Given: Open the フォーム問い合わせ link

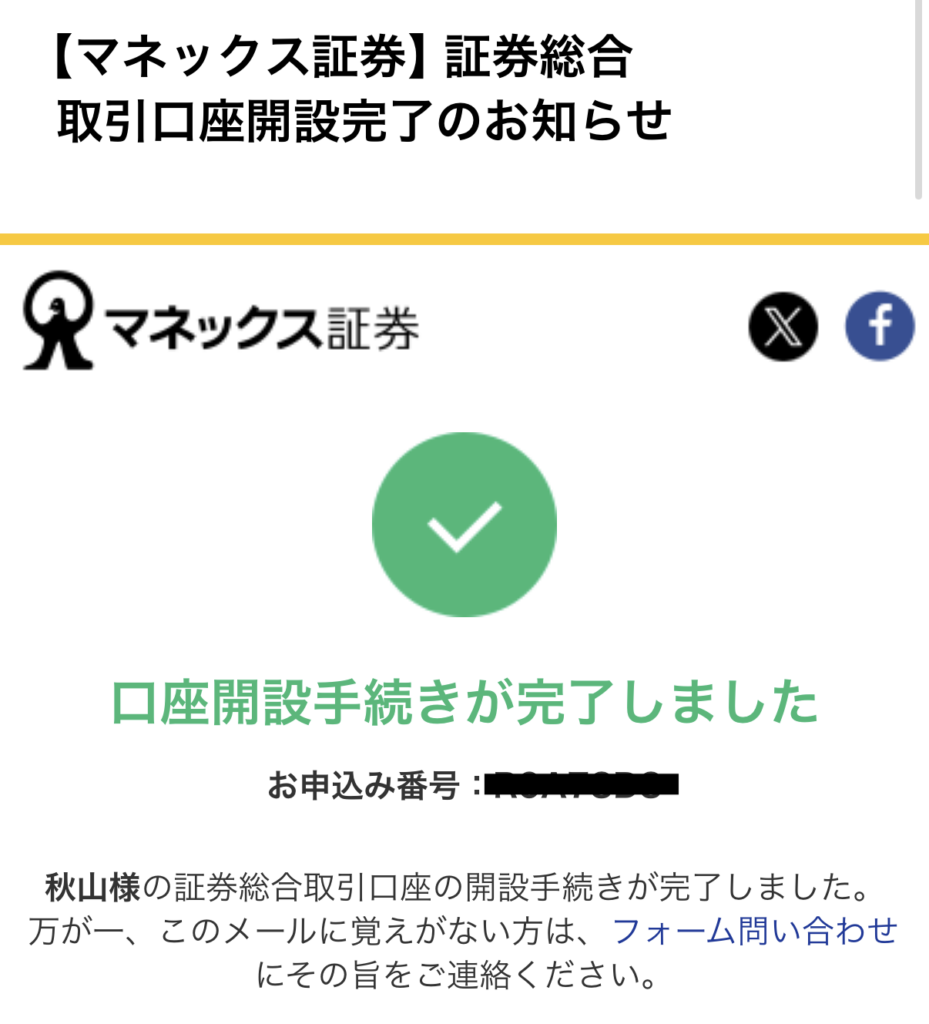Looking at the screenshot, I should tap(755, 931).
